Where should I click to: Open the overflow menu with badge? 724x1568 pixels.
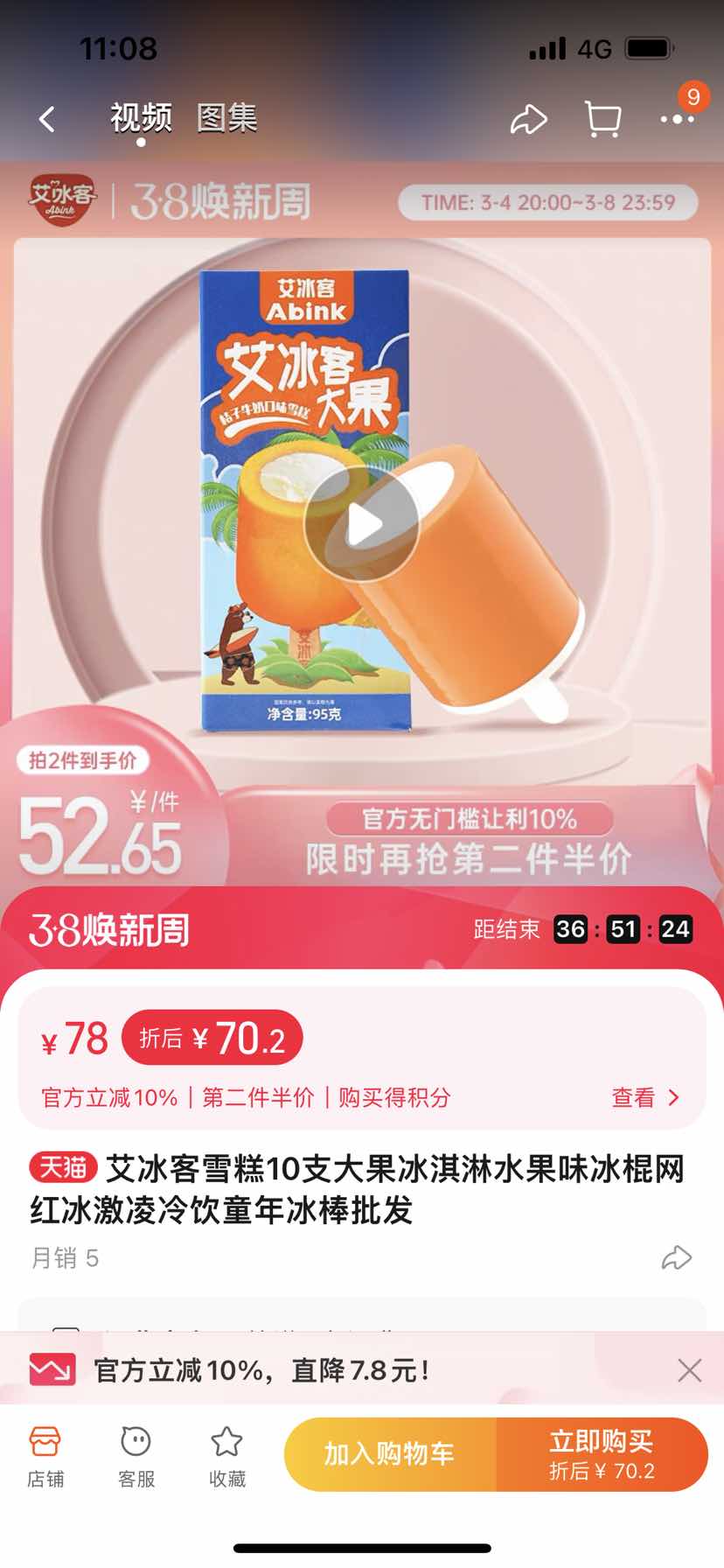pos(677,118)
